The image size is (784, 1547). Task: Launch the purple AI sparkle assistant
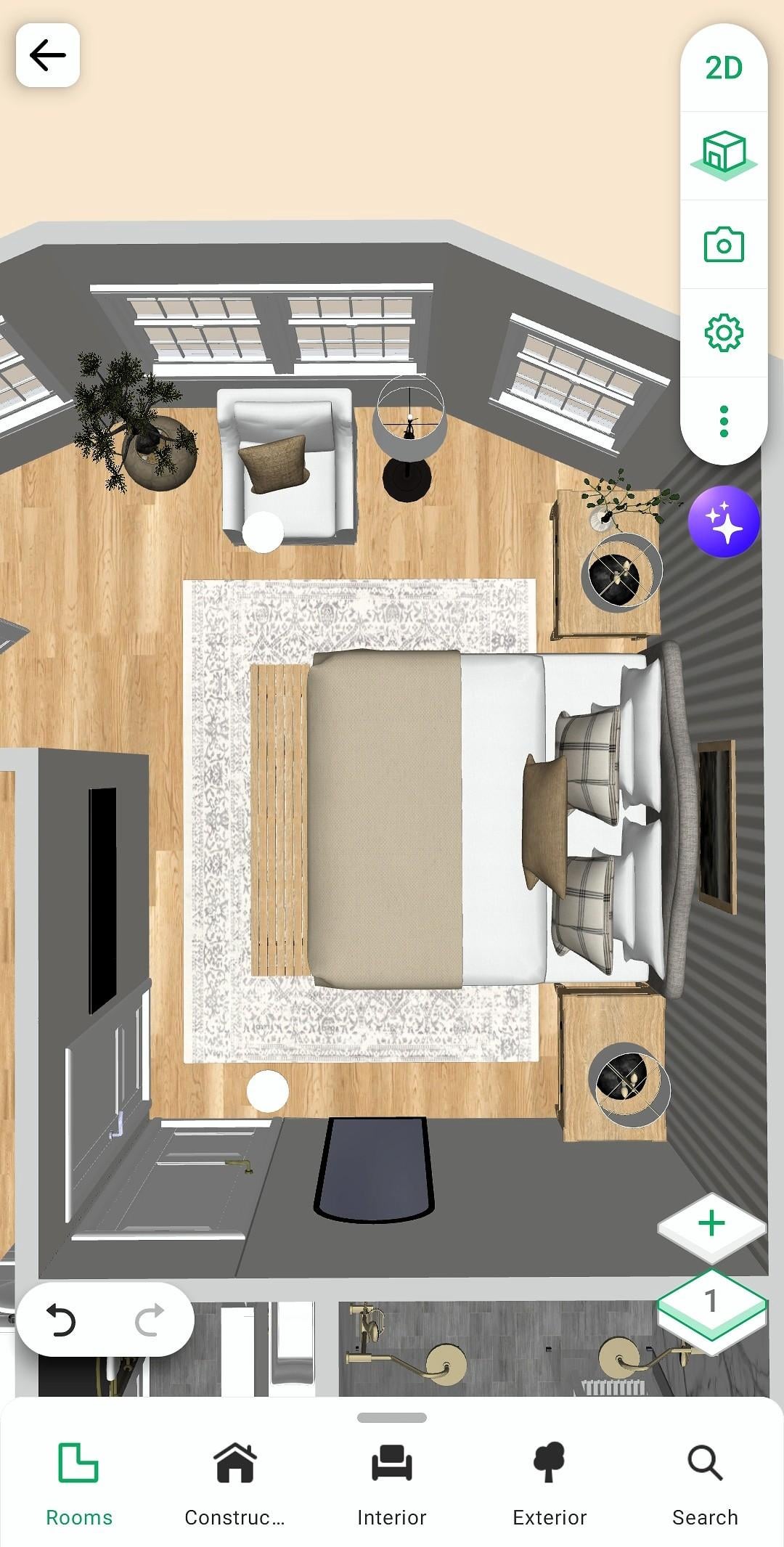click(x=724, y=521)
